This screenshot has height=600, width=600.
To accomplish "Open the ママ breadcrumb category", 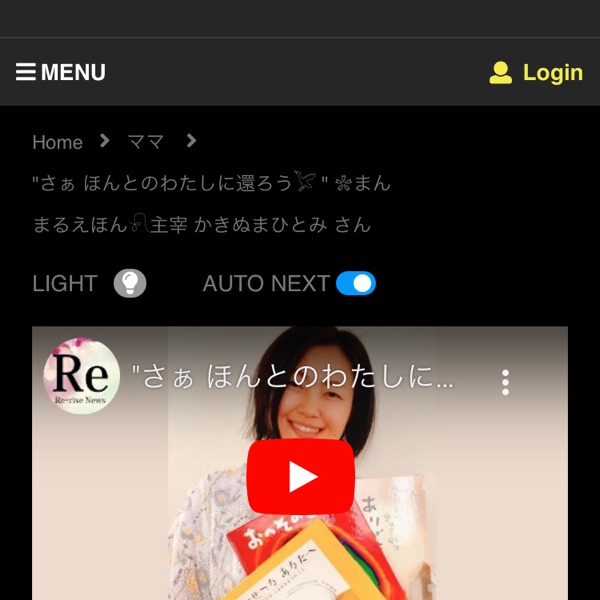I will point(146,142).
